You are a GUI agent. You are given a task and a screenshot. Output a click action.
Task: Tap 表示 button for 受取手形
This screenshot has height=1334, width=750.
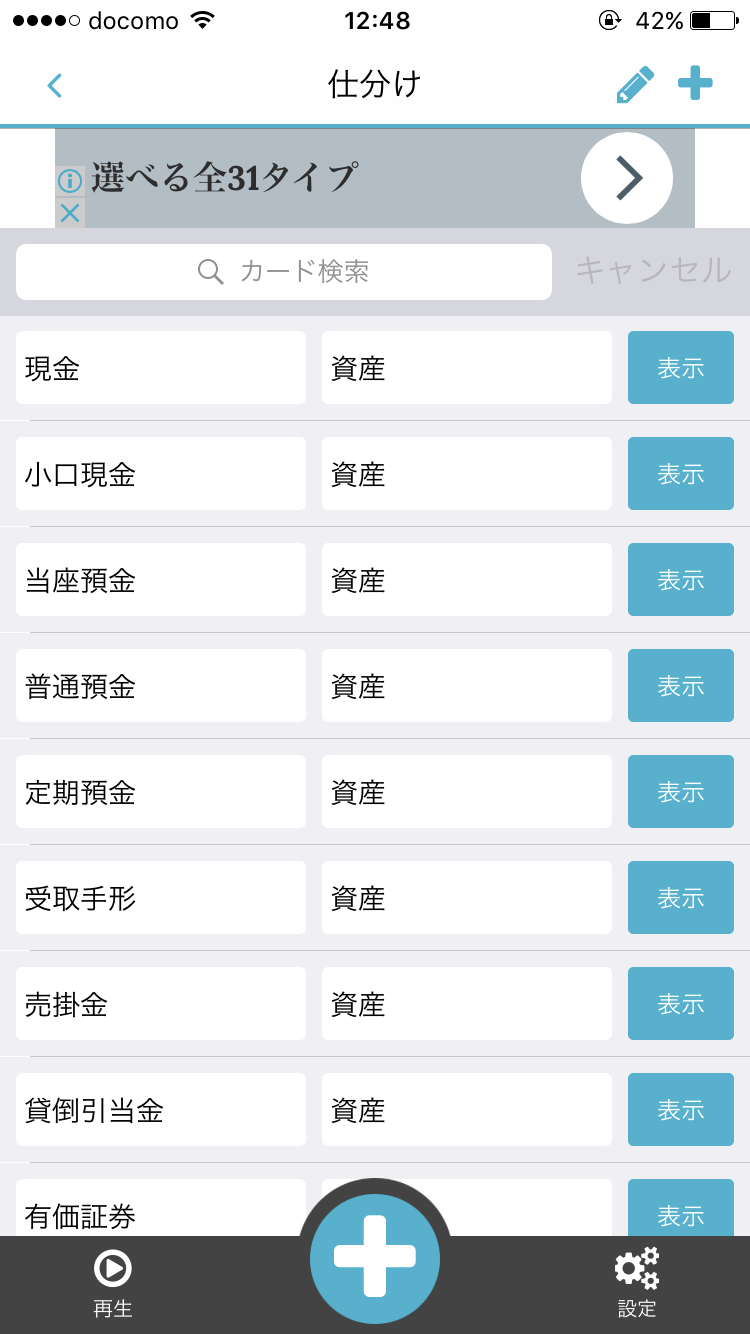click(681, 898)
